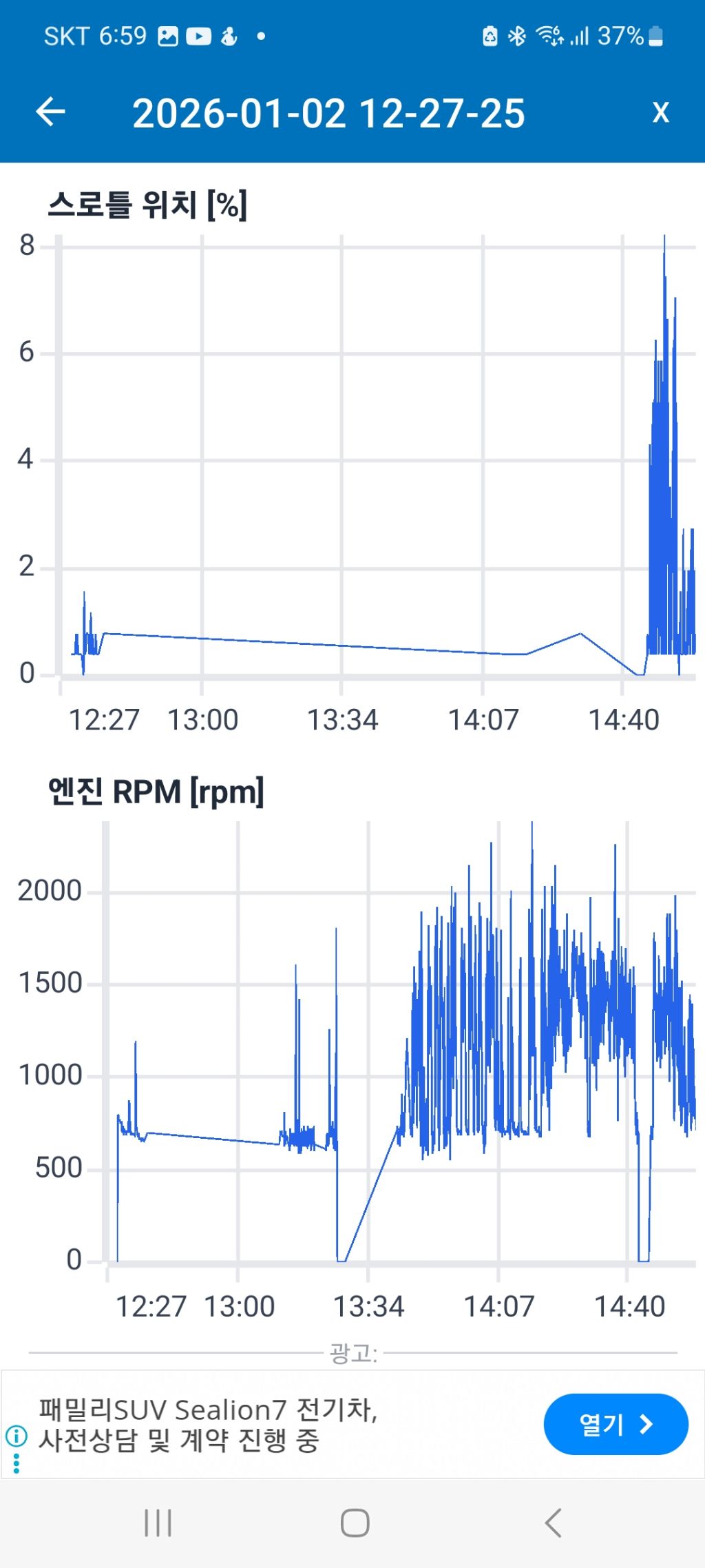Open the ad info icon
705x1568 pixels.
[16, 1436]
